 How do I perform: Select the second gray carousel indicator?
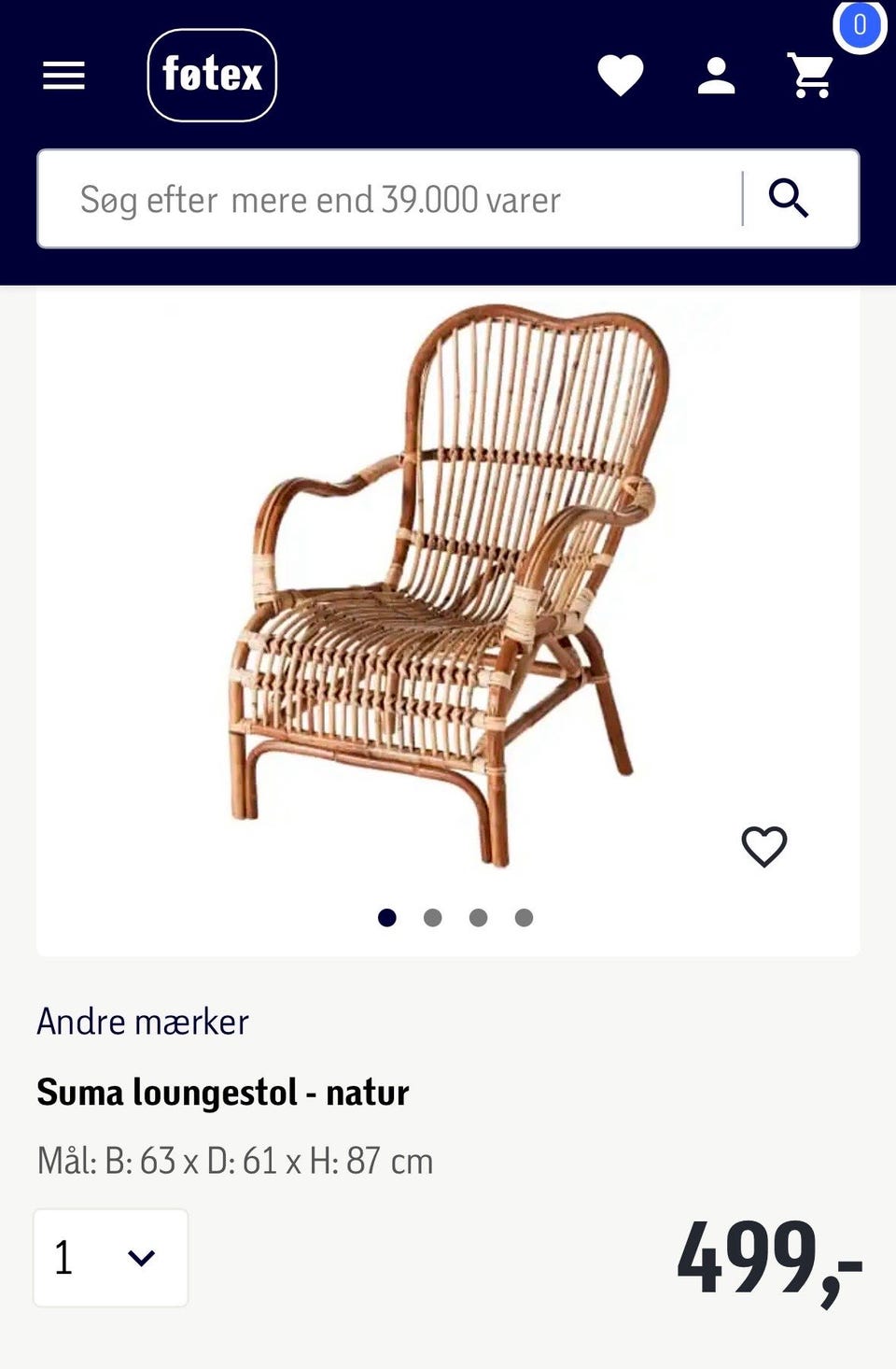pos(433,918)
